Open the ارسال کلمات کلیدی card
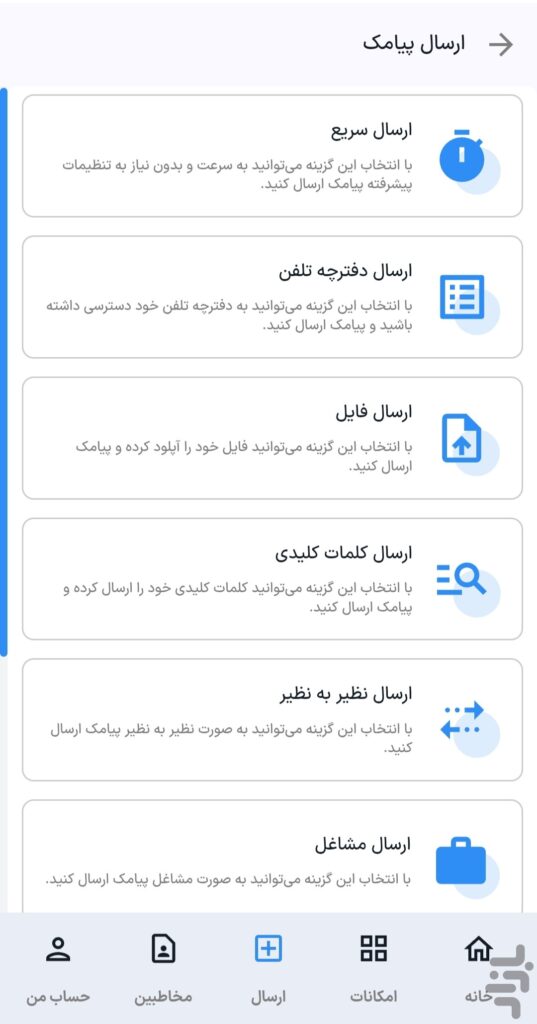This screenshot has height=1024, width=537. click(272, 579)
